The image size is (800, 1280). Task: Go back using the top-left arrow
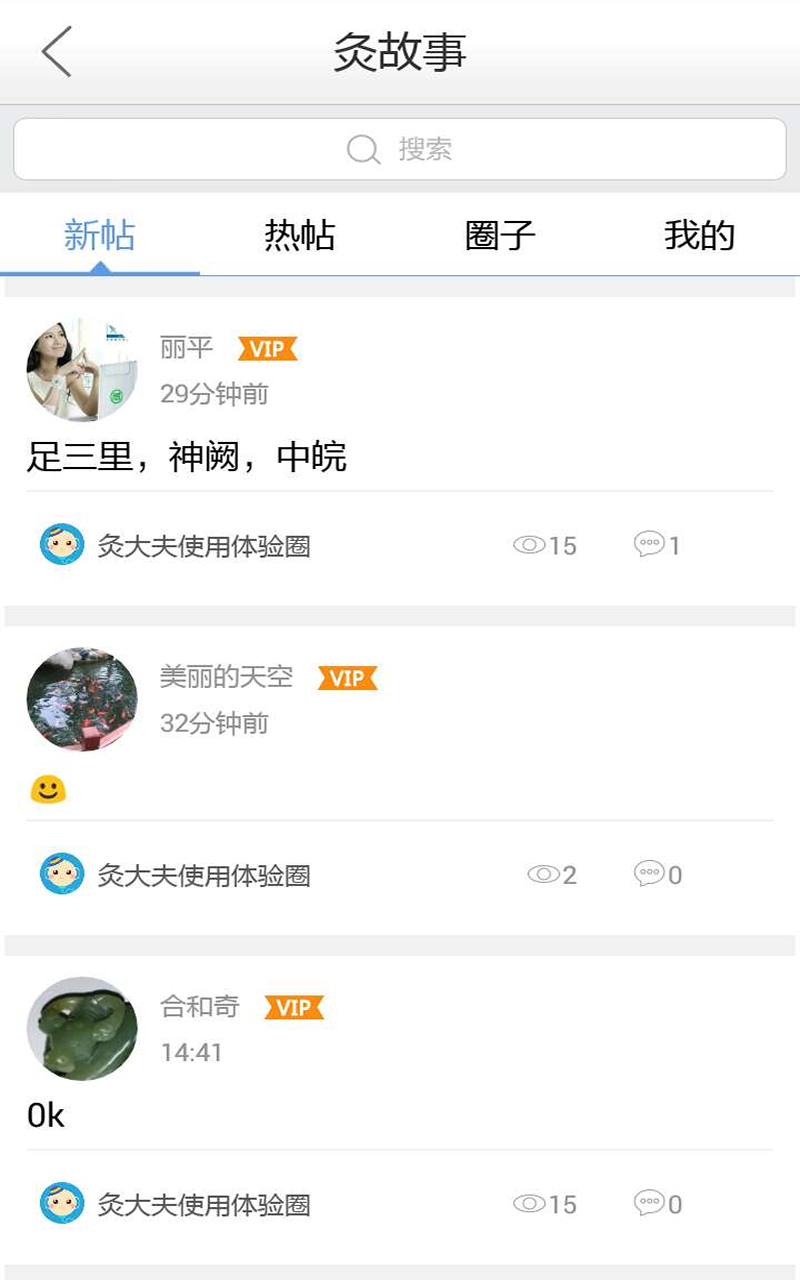click(57, 51)
